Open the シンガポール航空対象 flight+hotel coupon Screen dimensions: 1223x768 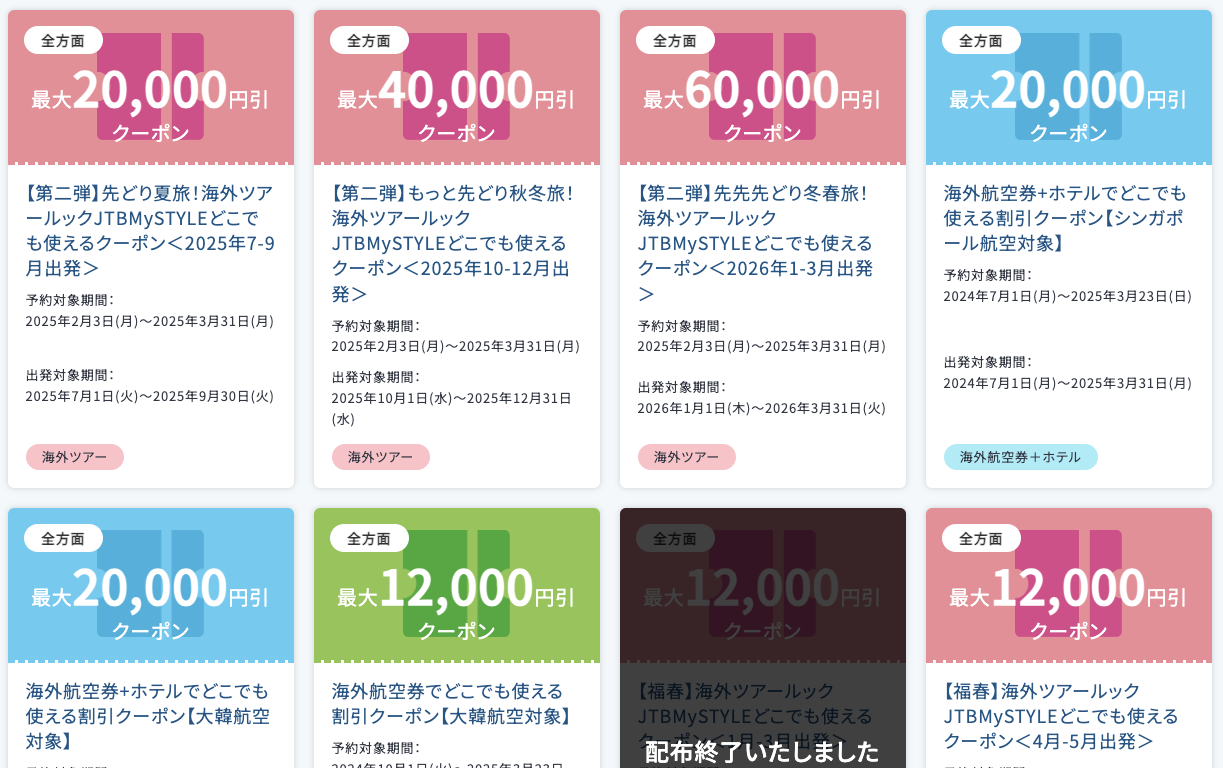(1068, 217)
